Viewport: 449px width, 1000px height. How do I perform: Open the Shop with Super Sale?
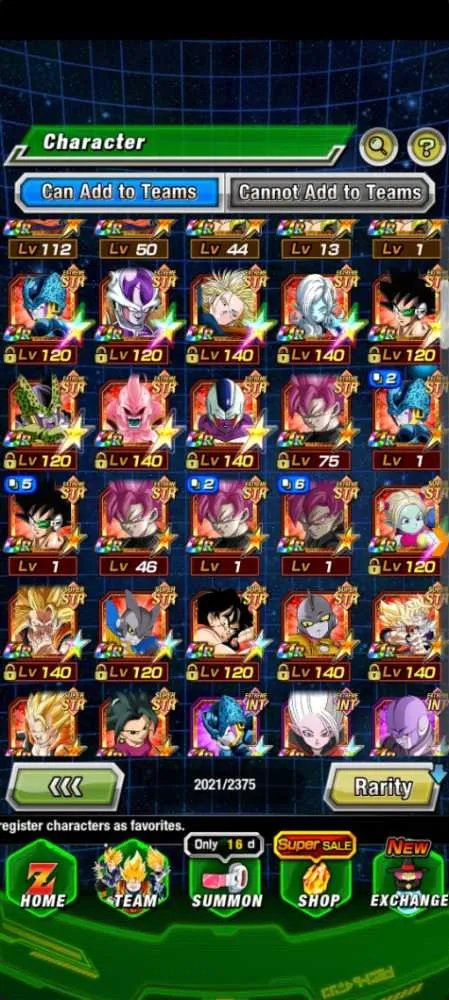pos(317,877)
